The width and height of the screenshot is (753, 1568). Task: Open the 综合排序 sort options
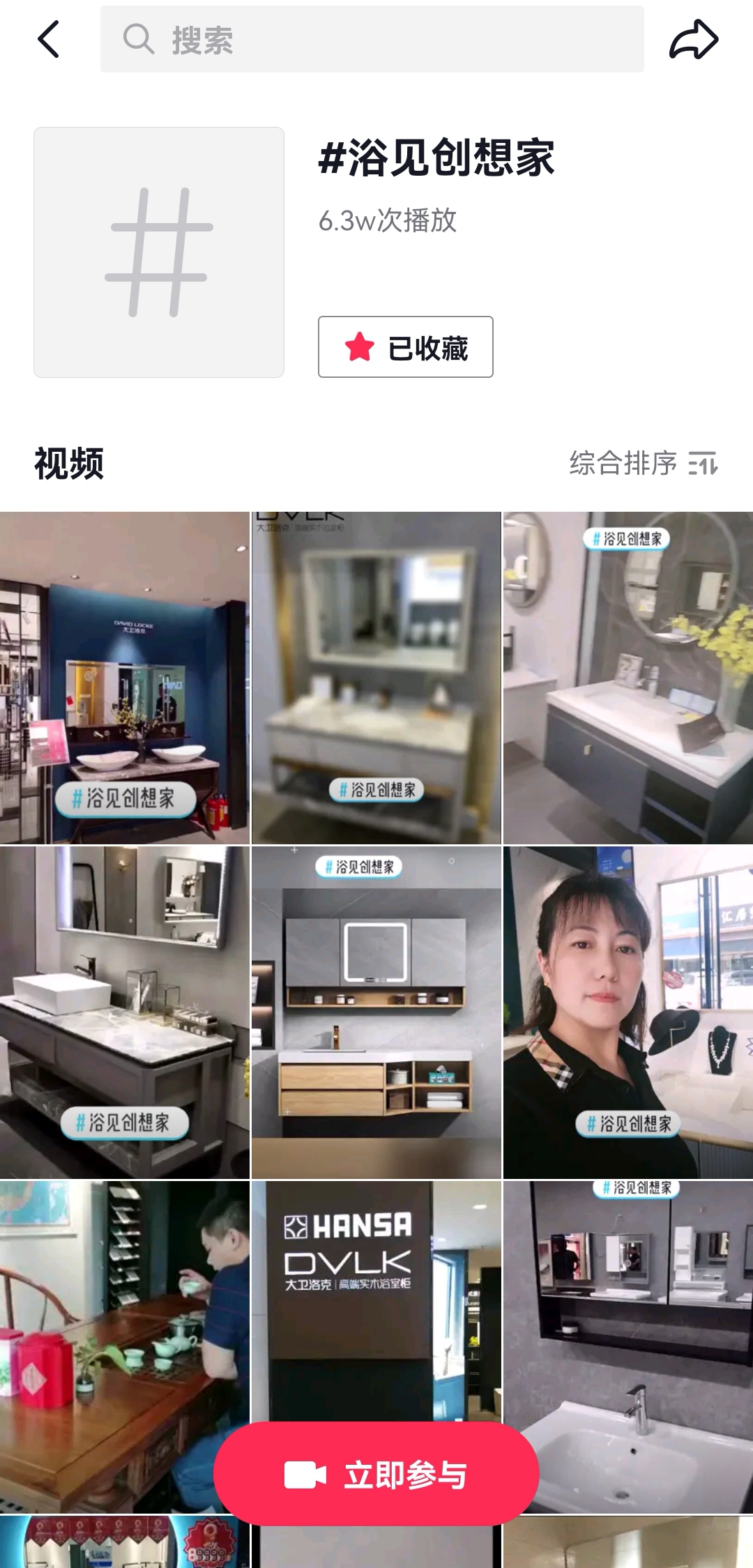tap(643, 463)
